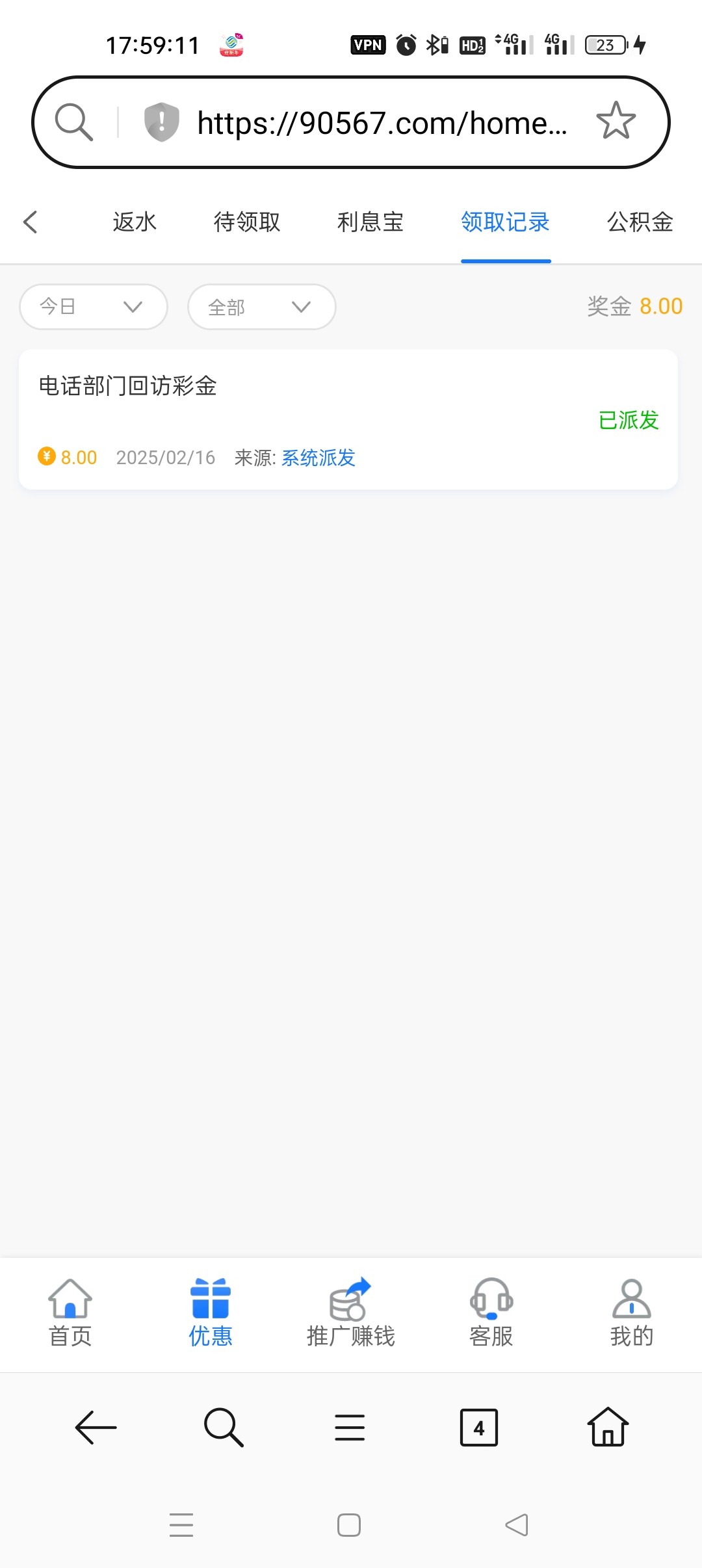
Task: Open the 待领取 tab
Action: click(x=247, y=222)
